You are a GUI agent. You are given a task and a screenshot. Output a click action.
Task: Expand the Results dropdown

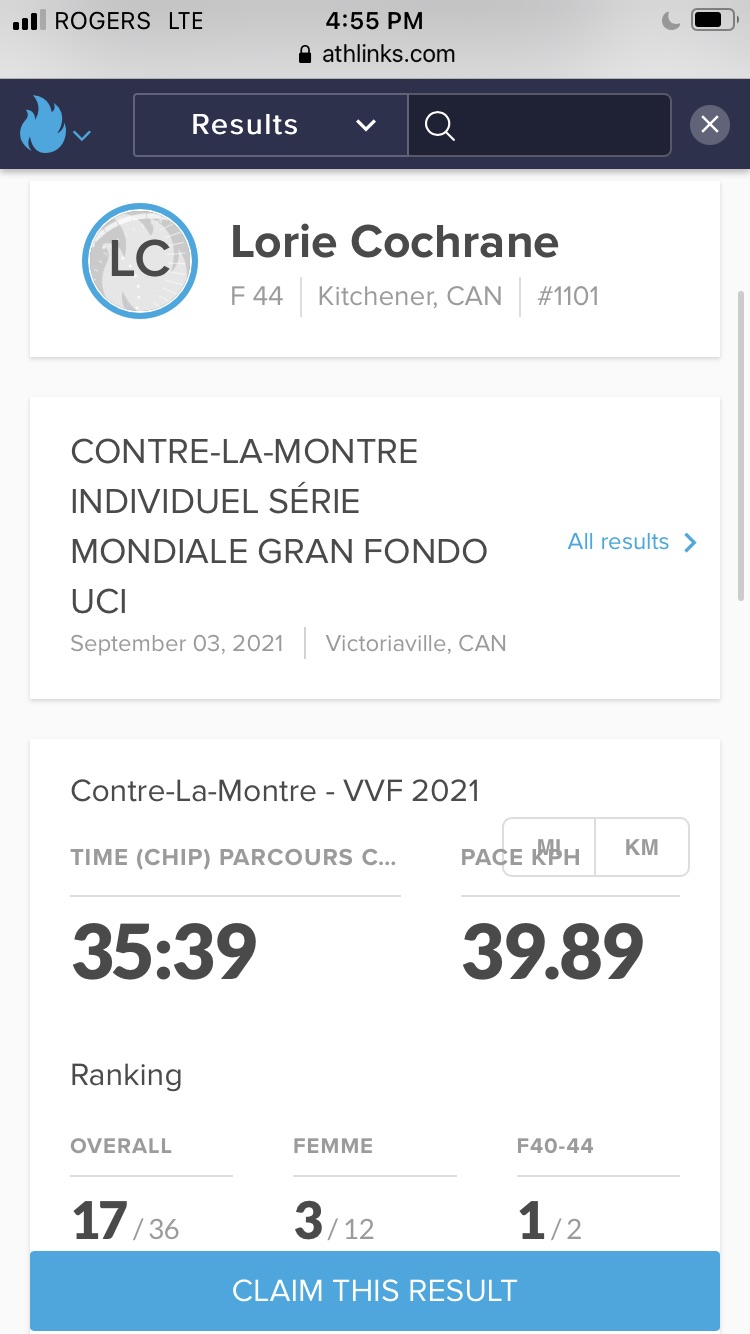coord(270,125)
